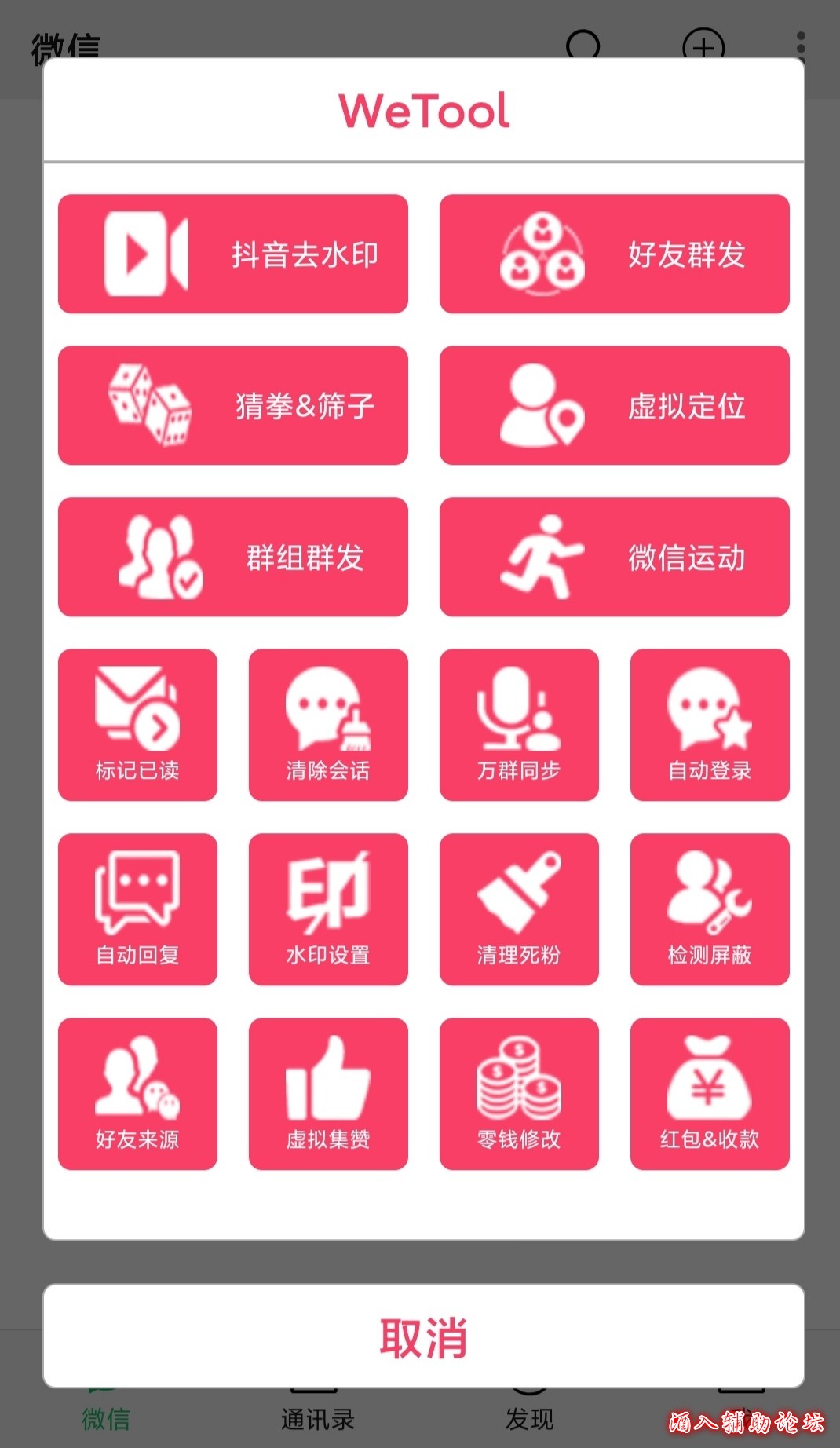Image resolution: width=840 pixels, height=1448 pixels.
Task: Select 猜拳&筛子 option
Action: point(233,405)
